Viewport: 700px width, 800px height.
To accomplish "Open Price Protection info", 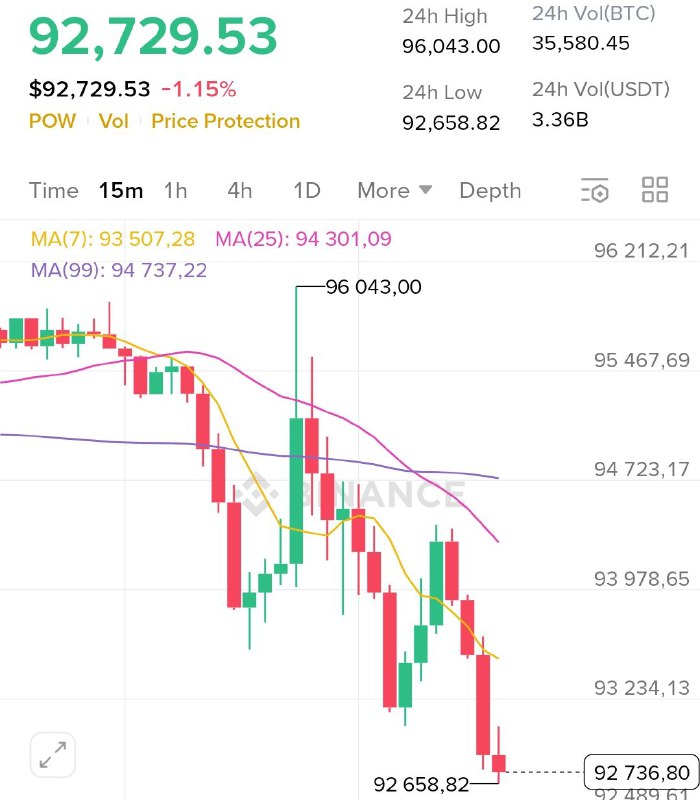I will 225,121.
